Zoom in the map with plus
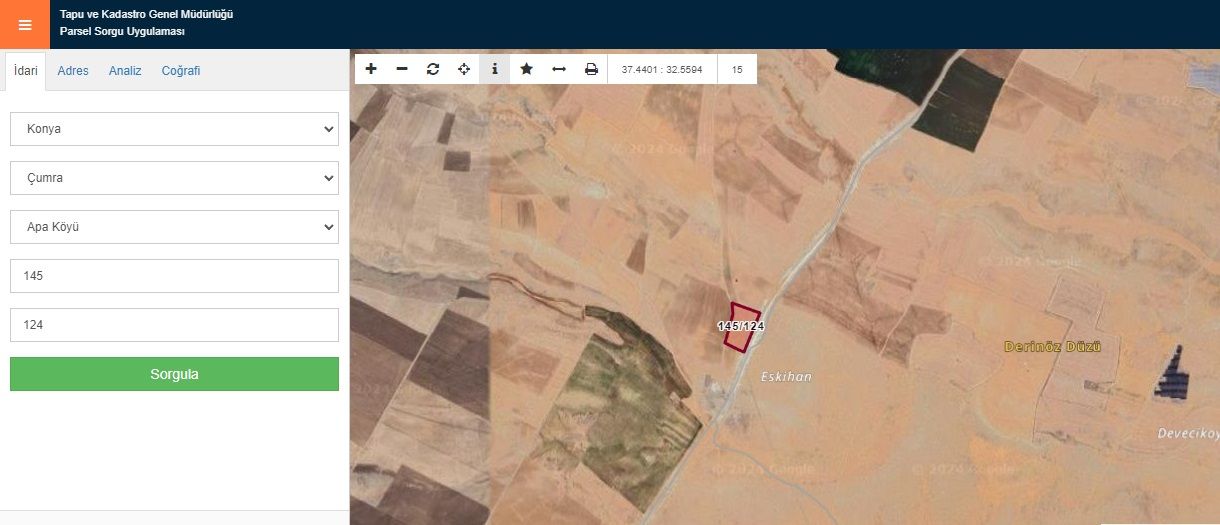 click(371, 69)
